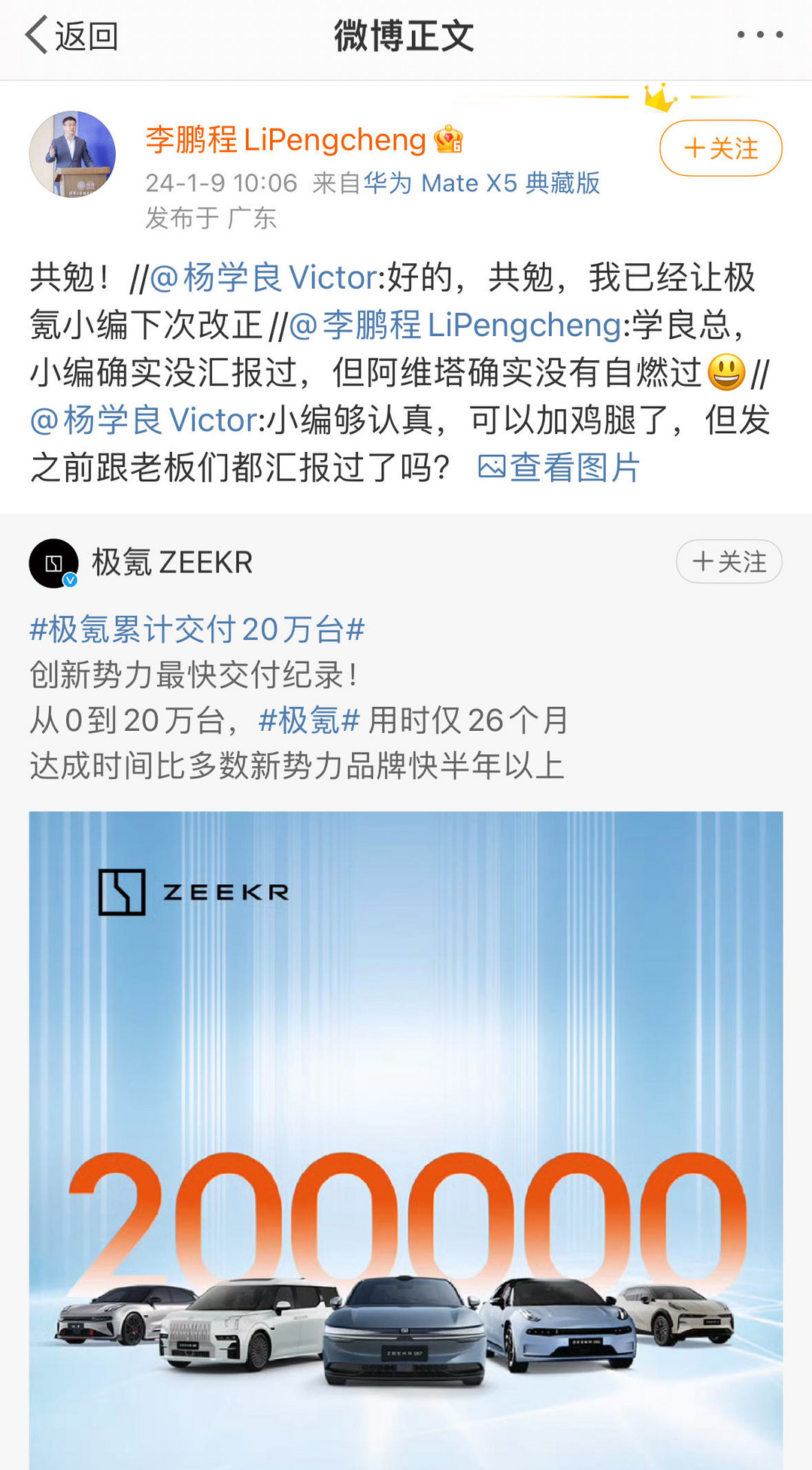Follow the 极氪 ZEEKR account
Screen dimensions: 812x1470
pos(729,562)
